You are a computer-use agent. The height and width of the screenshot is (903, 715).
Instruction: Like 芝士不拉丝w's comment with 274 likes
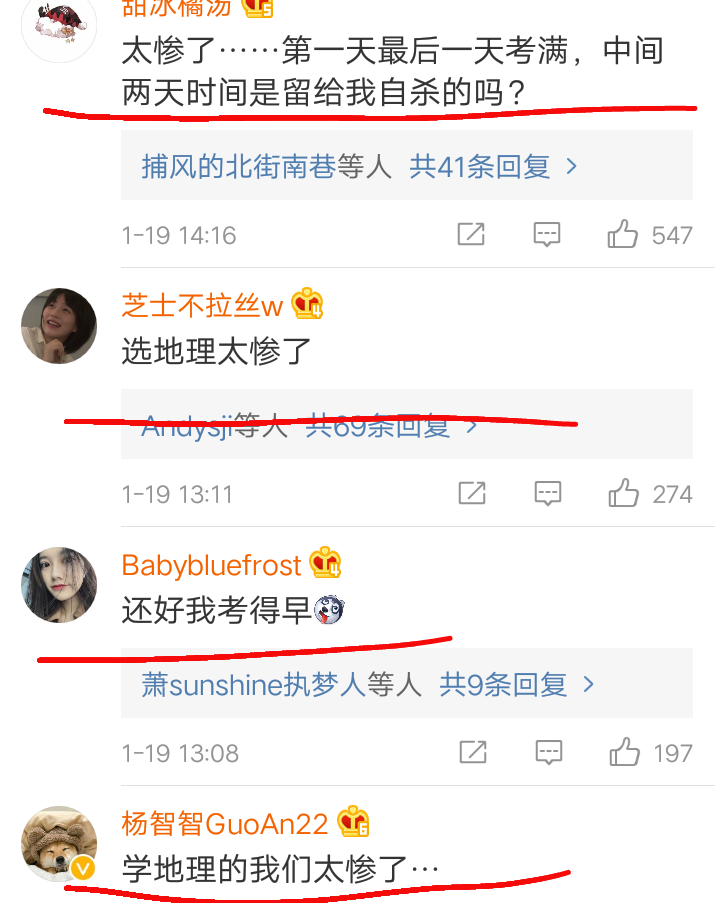[623, 493]
